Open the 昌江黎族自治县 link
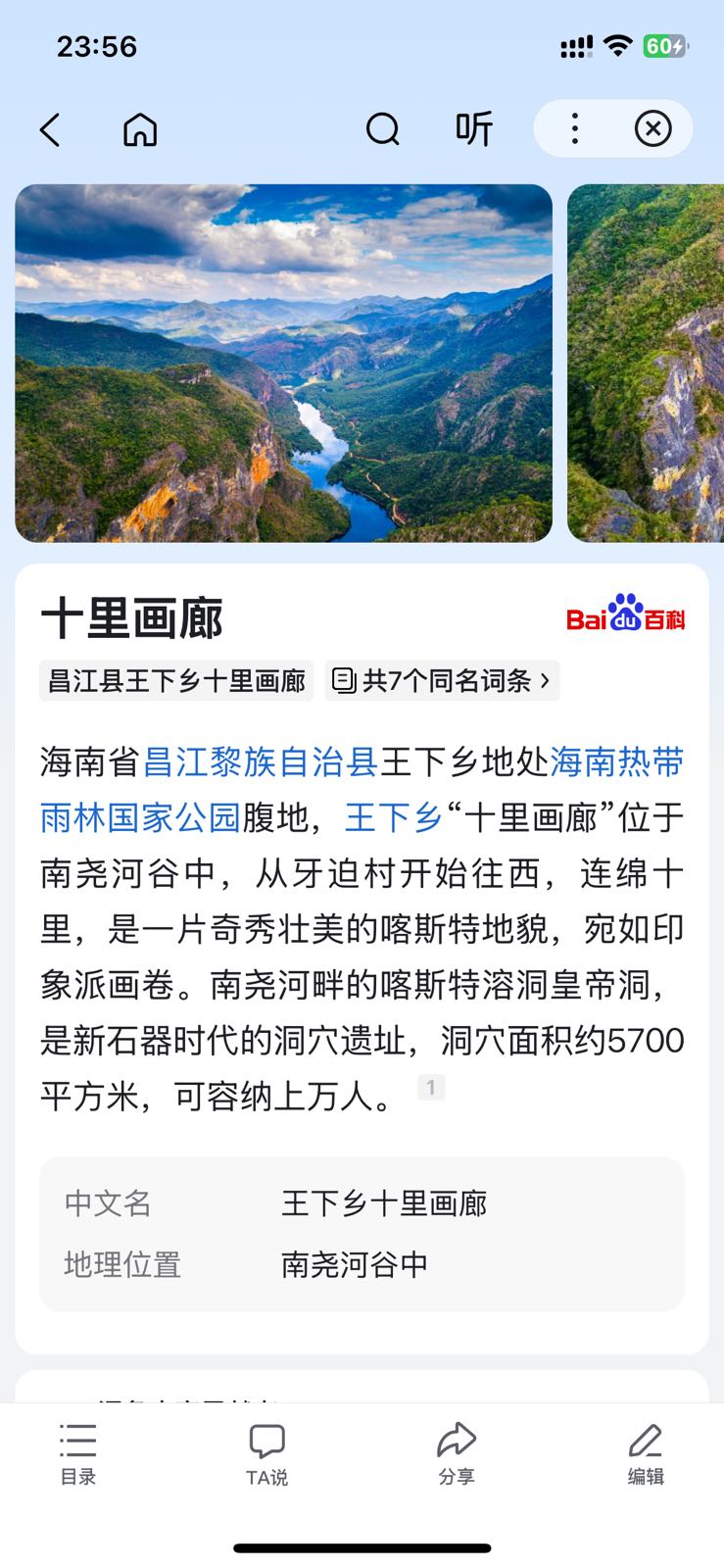 [260, 761]
